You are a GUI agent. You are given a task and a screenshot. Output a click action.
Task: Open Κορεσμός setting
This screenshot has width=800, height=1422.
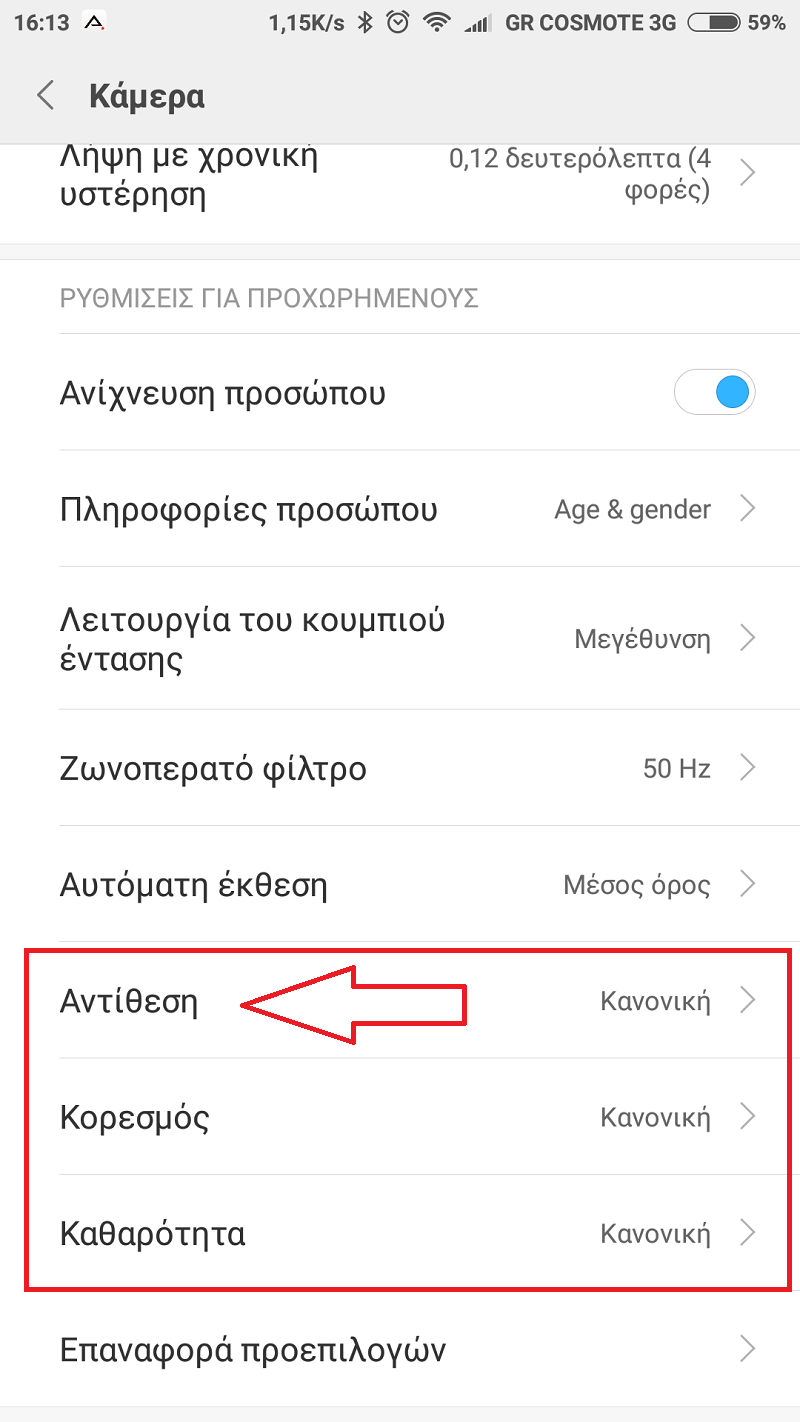click(x=400, y=1116)
